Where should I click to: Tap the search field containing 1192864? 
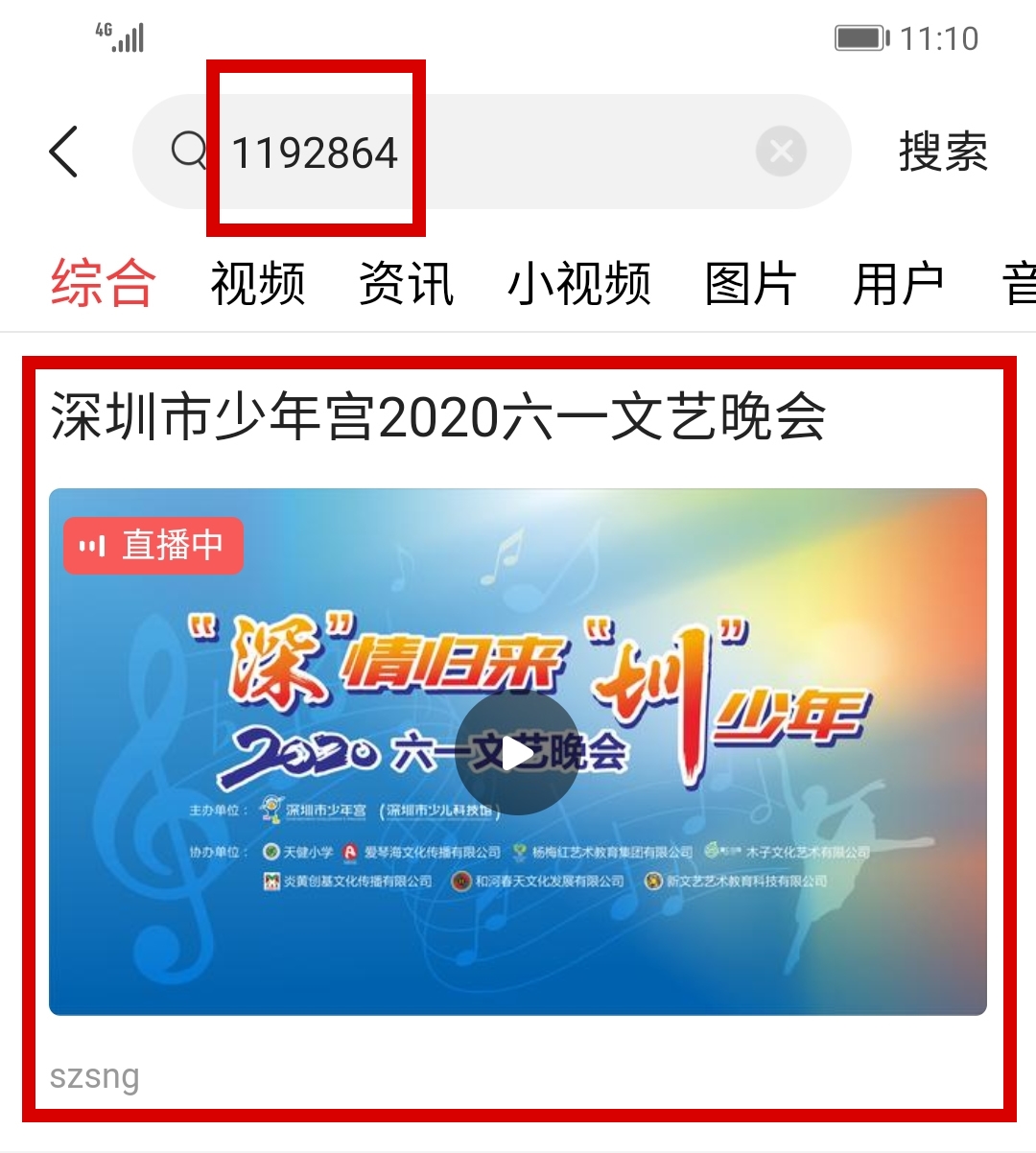(480, 152)
